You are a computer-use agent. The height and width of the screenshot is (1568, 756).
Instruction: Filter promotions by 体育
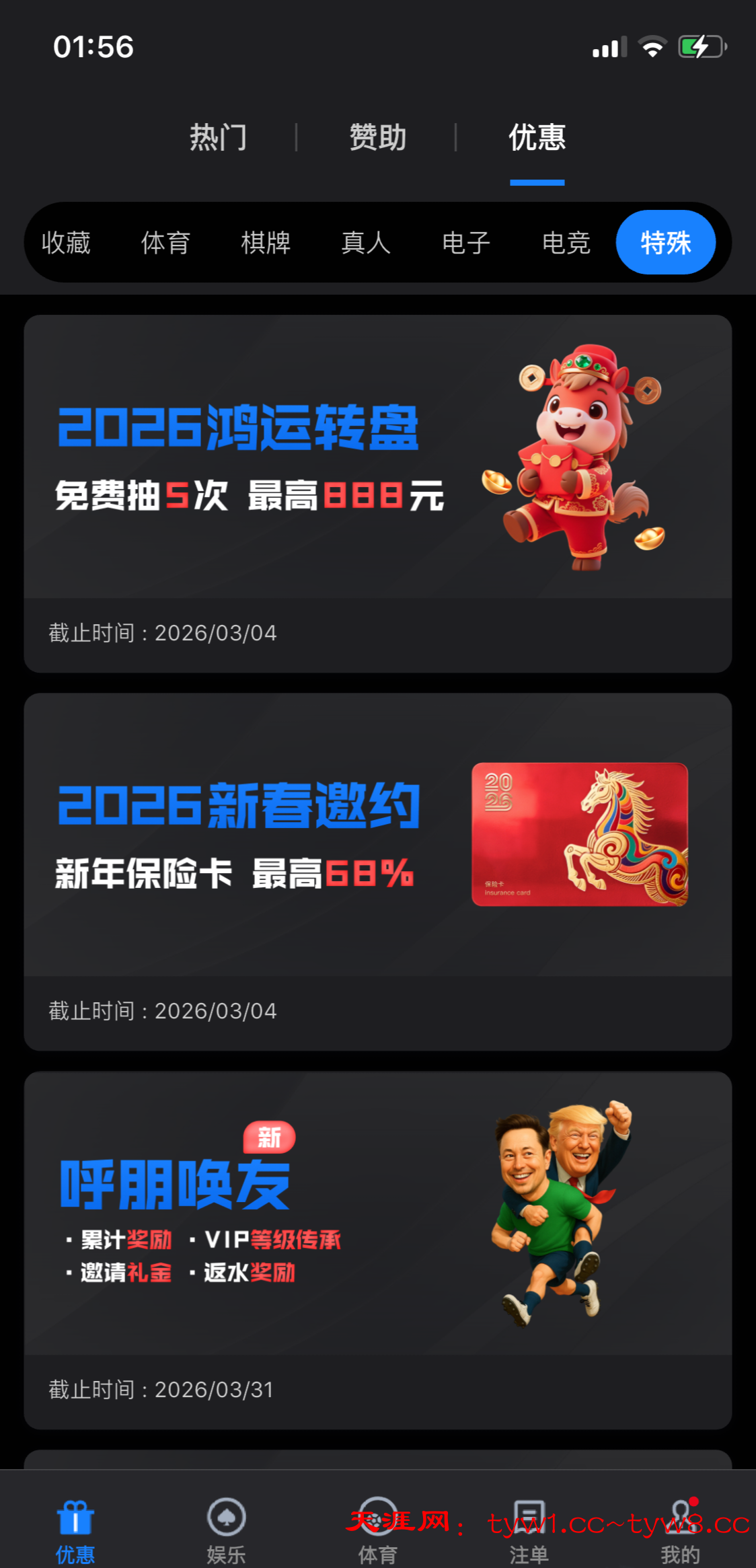coord(165,242)
